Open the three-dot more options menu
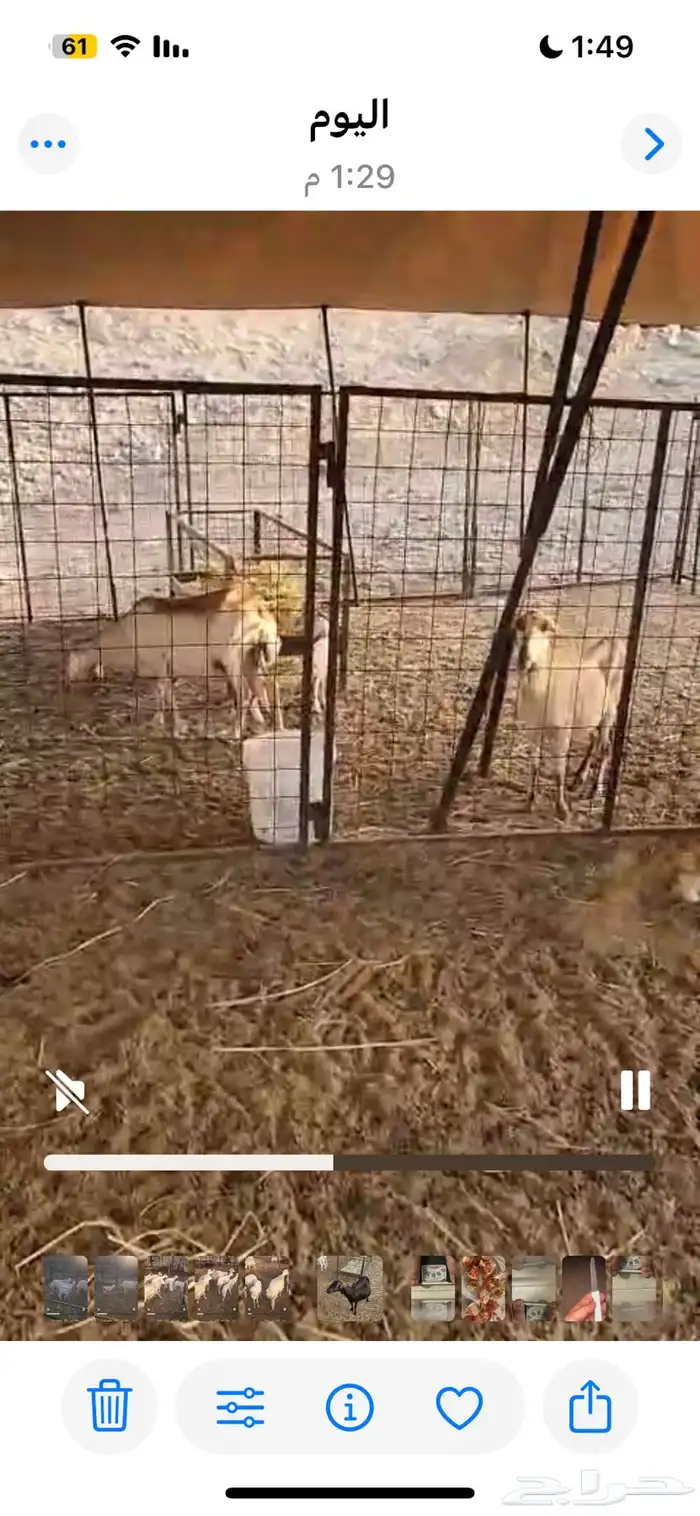Viewport: 700px width, 1516px height. tap(47, 144)
